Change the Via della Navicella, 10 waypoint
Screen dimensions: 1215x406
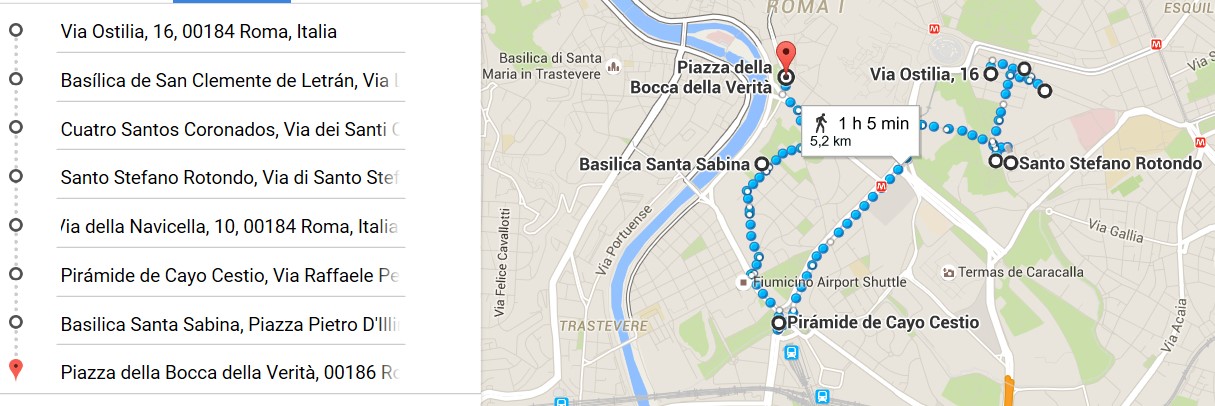tap(230, 227)
